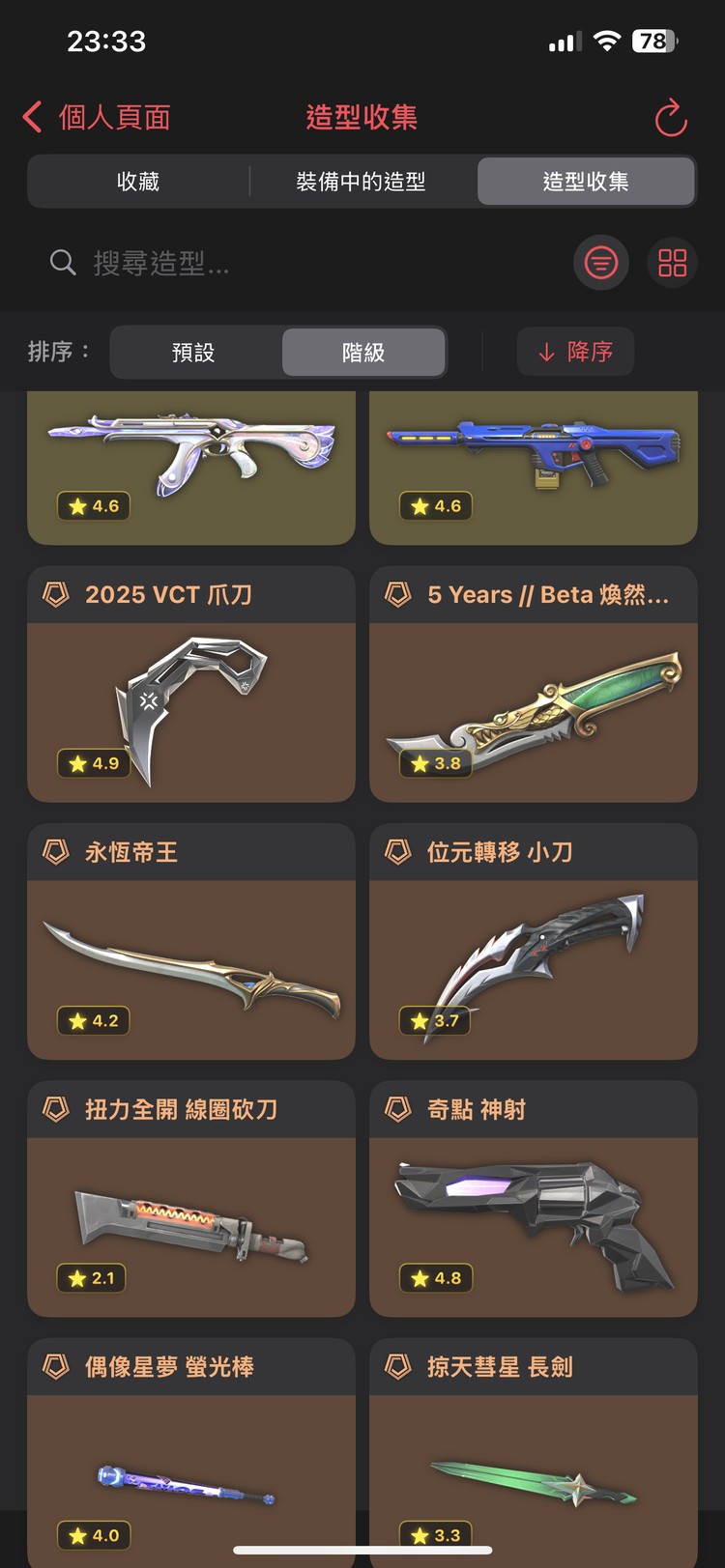Screen dimensions: 725x1568
Task: Go back to 個人頁面
Action: pos(94,116)
